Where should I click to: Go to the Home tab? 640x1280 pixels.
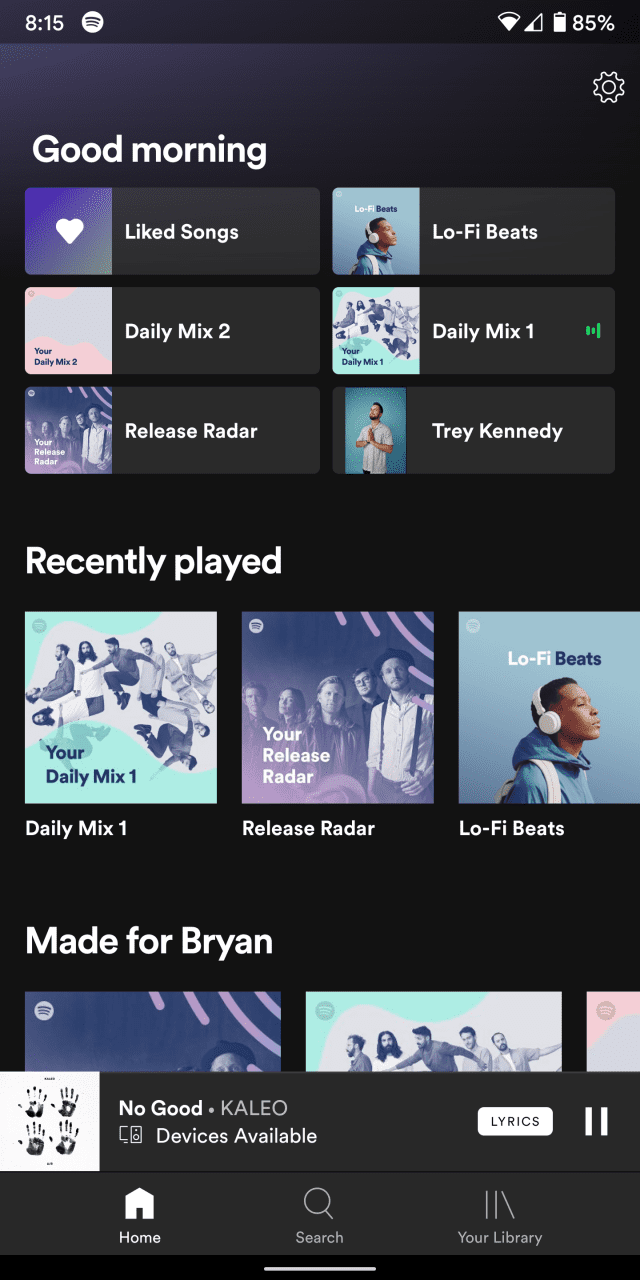[x=139, y=1215]
